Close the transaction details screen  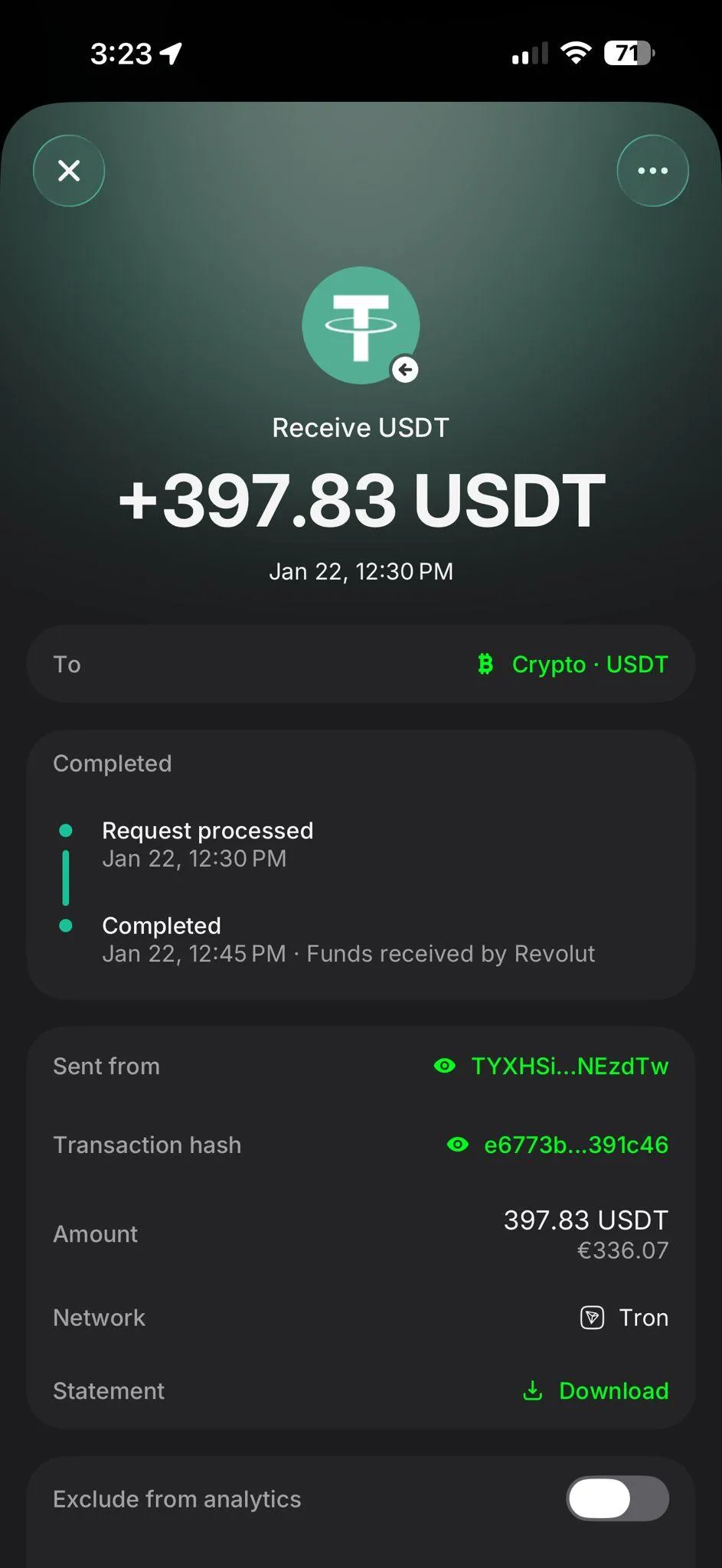coord(69,171)
